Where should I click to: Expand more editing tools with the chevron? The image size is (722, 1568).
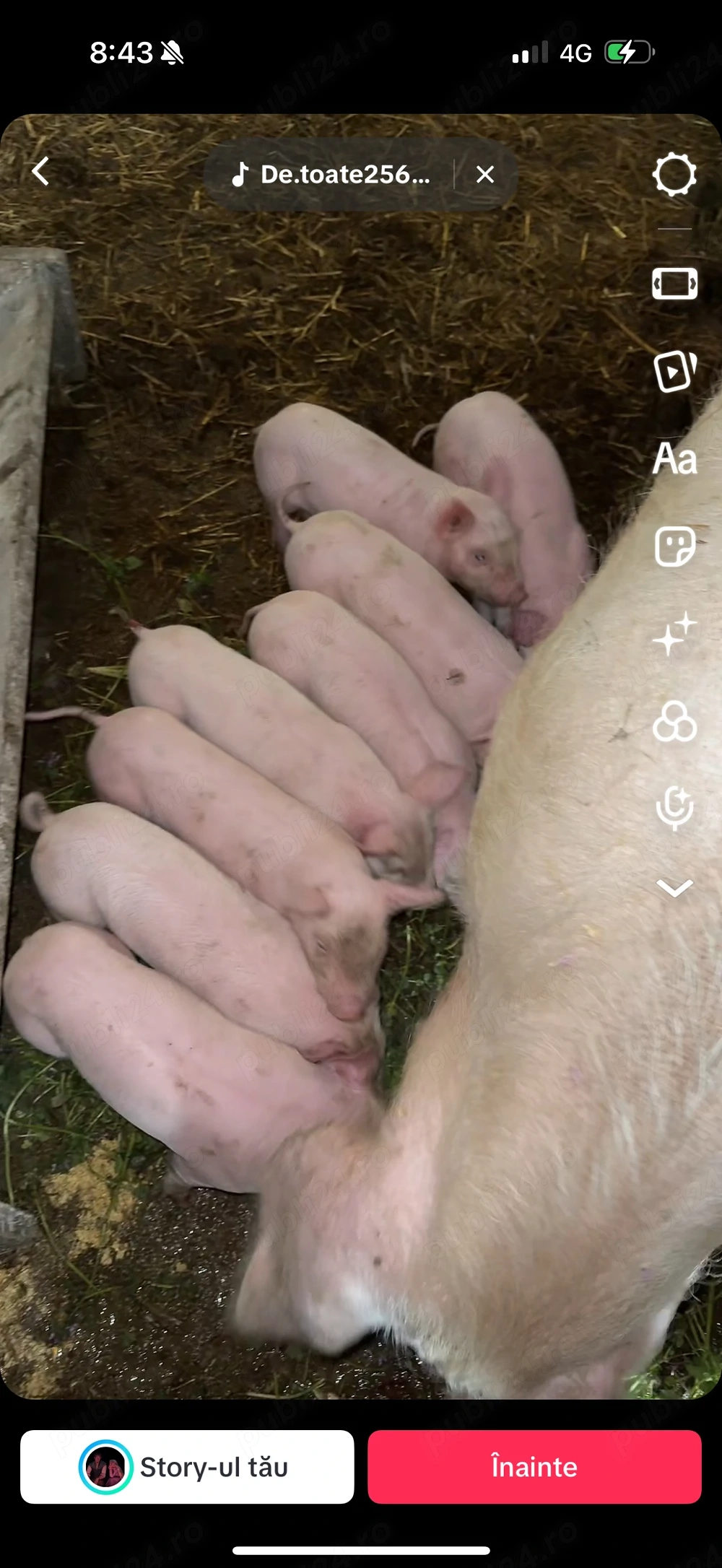(674, 888)
